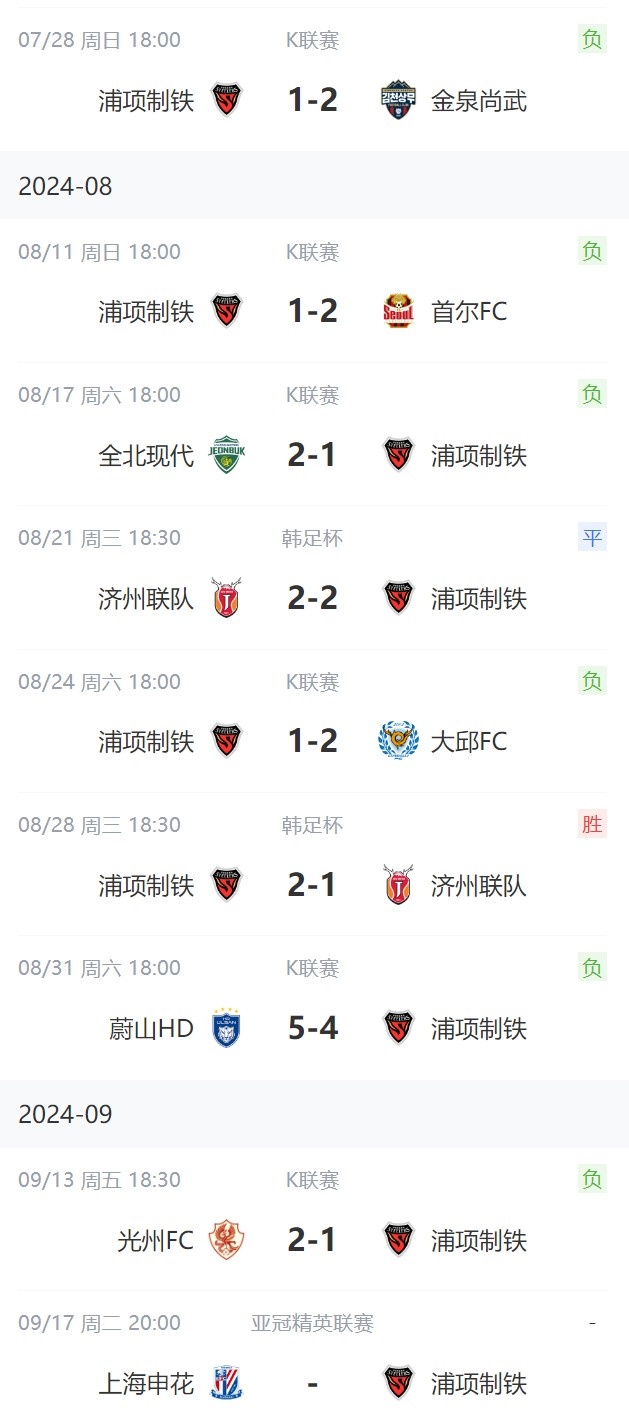
Task: Open the 07/28 match against 金泉尚武
Action: [x=313, y=100]
